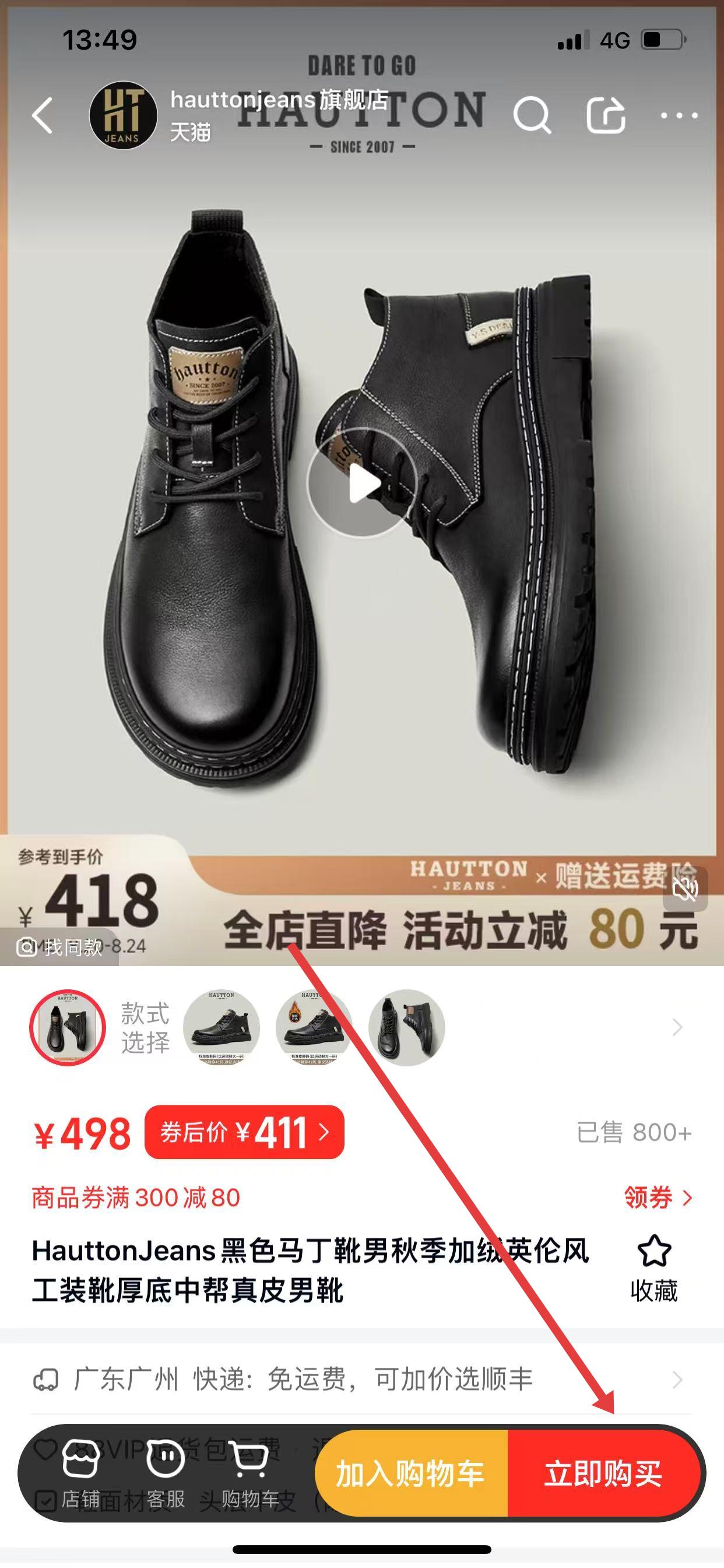Viewport: 724px width, 1568px height.
Task: Go back with the top-left arrow
Action: [43, 115]
